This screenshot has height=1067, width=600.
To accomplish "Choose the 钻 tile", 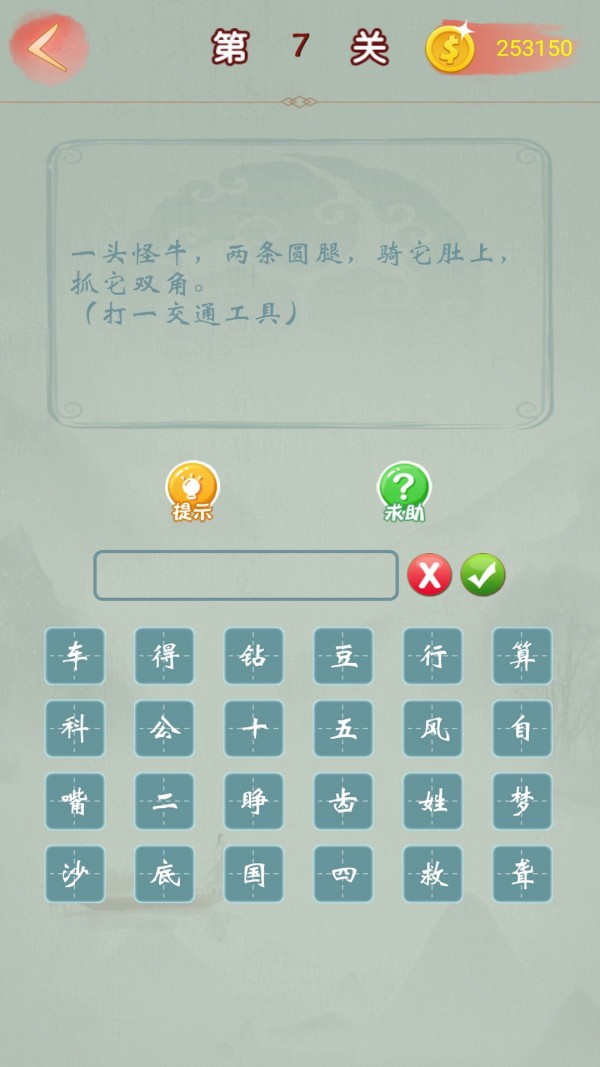I will tap(254, 656).
